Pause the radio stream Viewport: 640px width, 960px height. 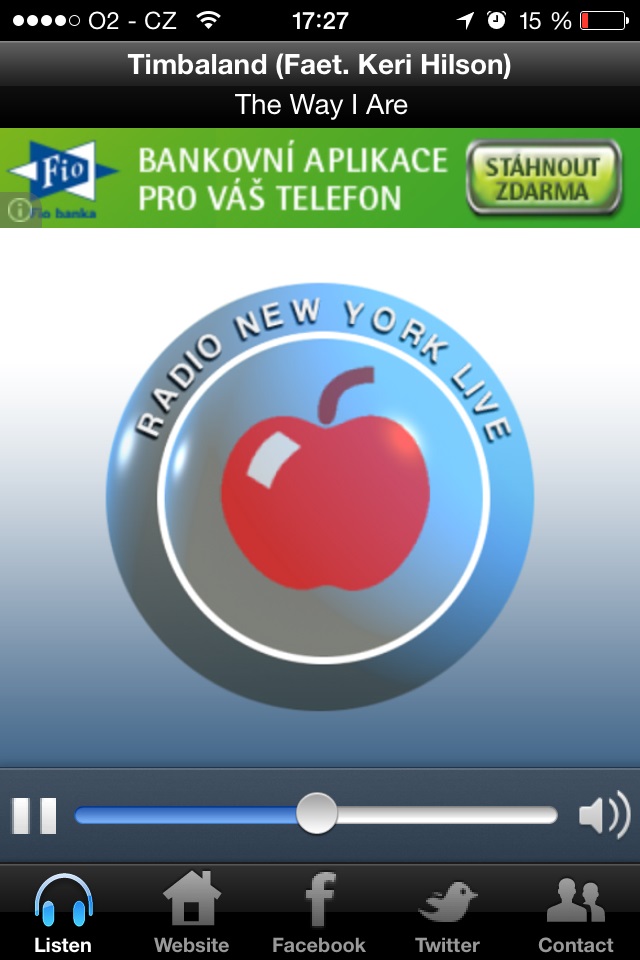[34, 816]
